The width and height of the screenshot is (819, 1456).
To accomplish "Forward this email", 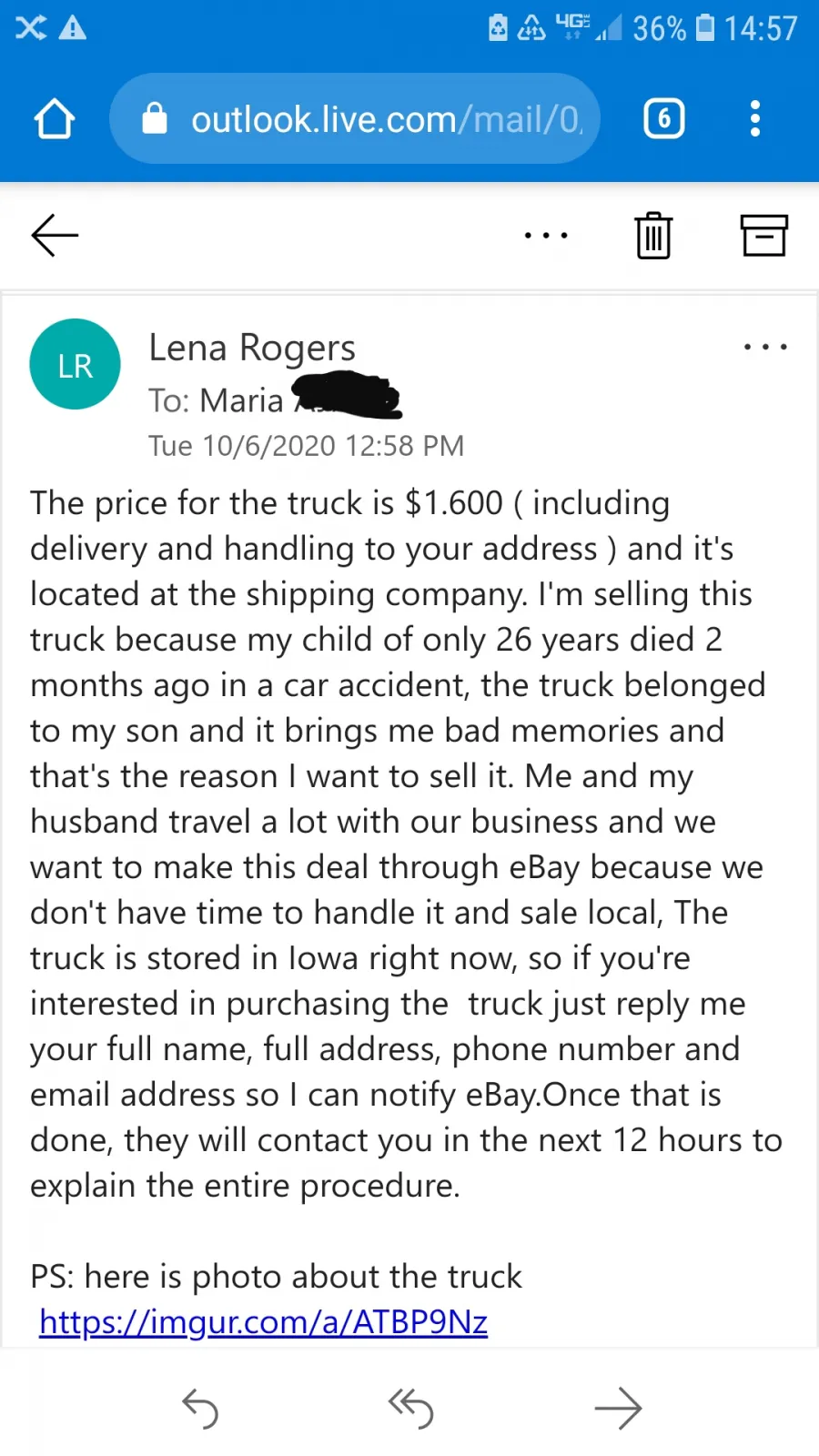I will (x=619, y=1410).
